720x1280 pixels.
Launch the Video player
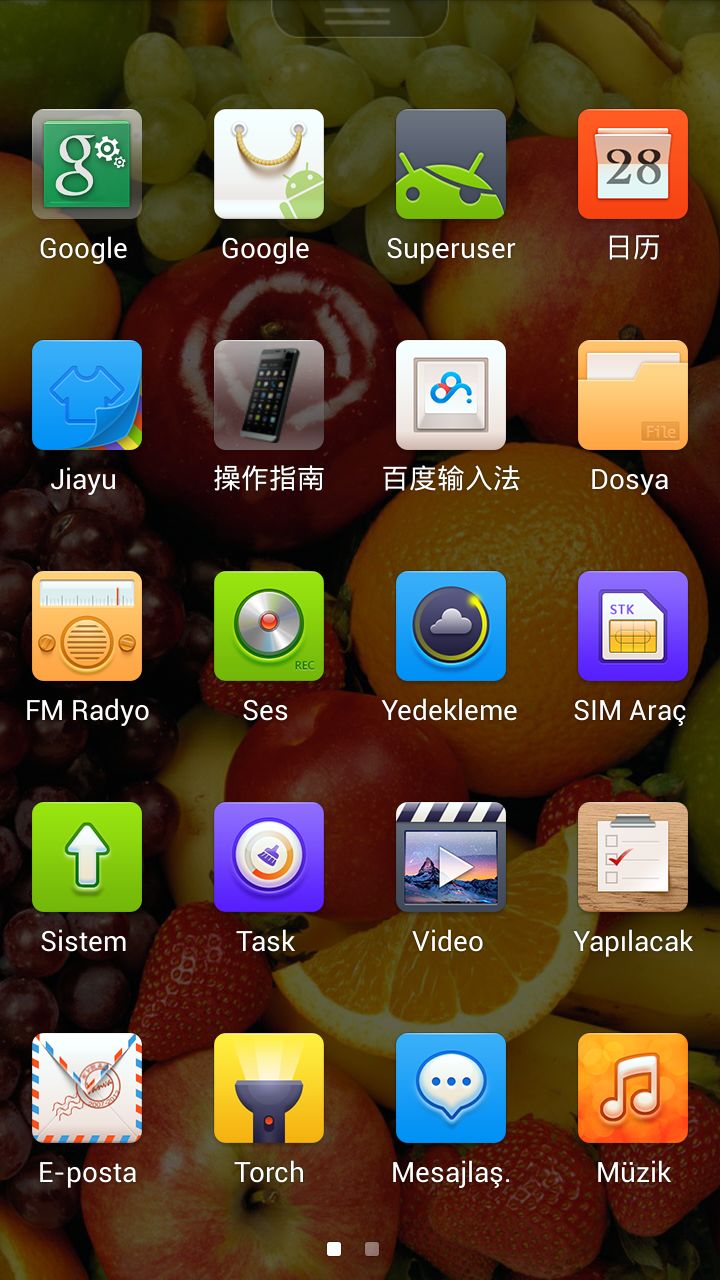coord(451,857)
